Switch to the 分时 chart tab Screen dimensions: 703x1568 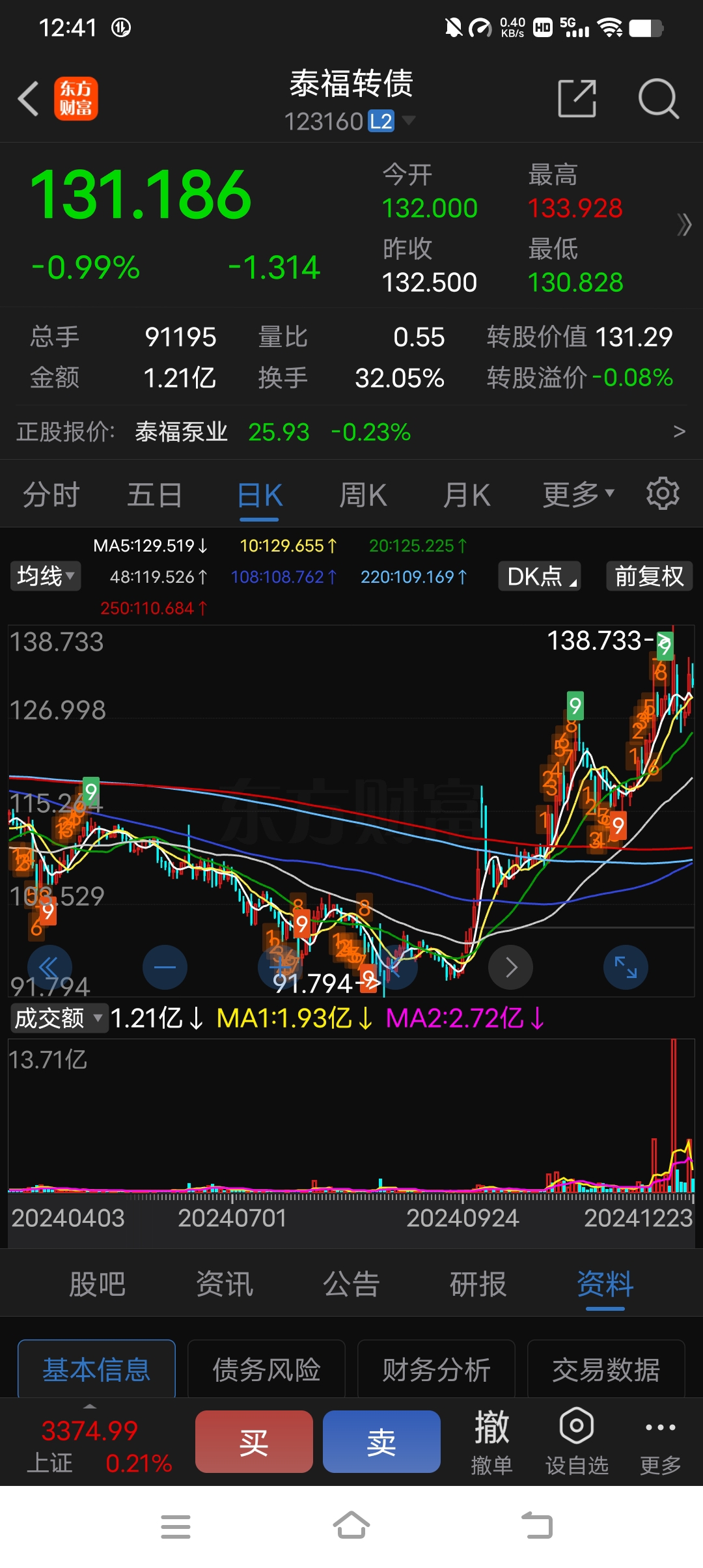(x=51, y=495)
